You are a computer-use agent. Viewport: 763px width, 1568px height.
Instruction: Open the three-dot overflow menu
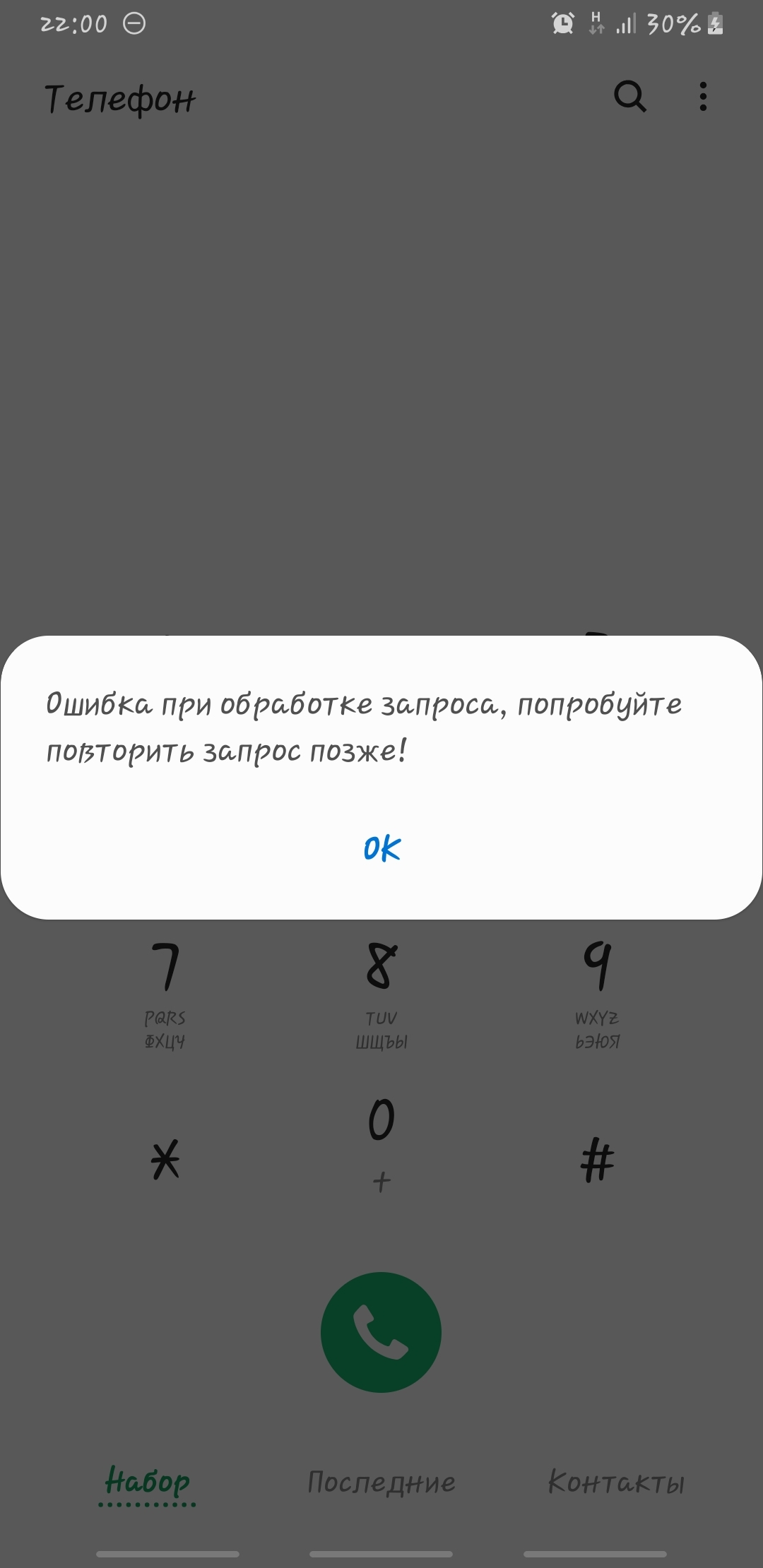[702, 96]
